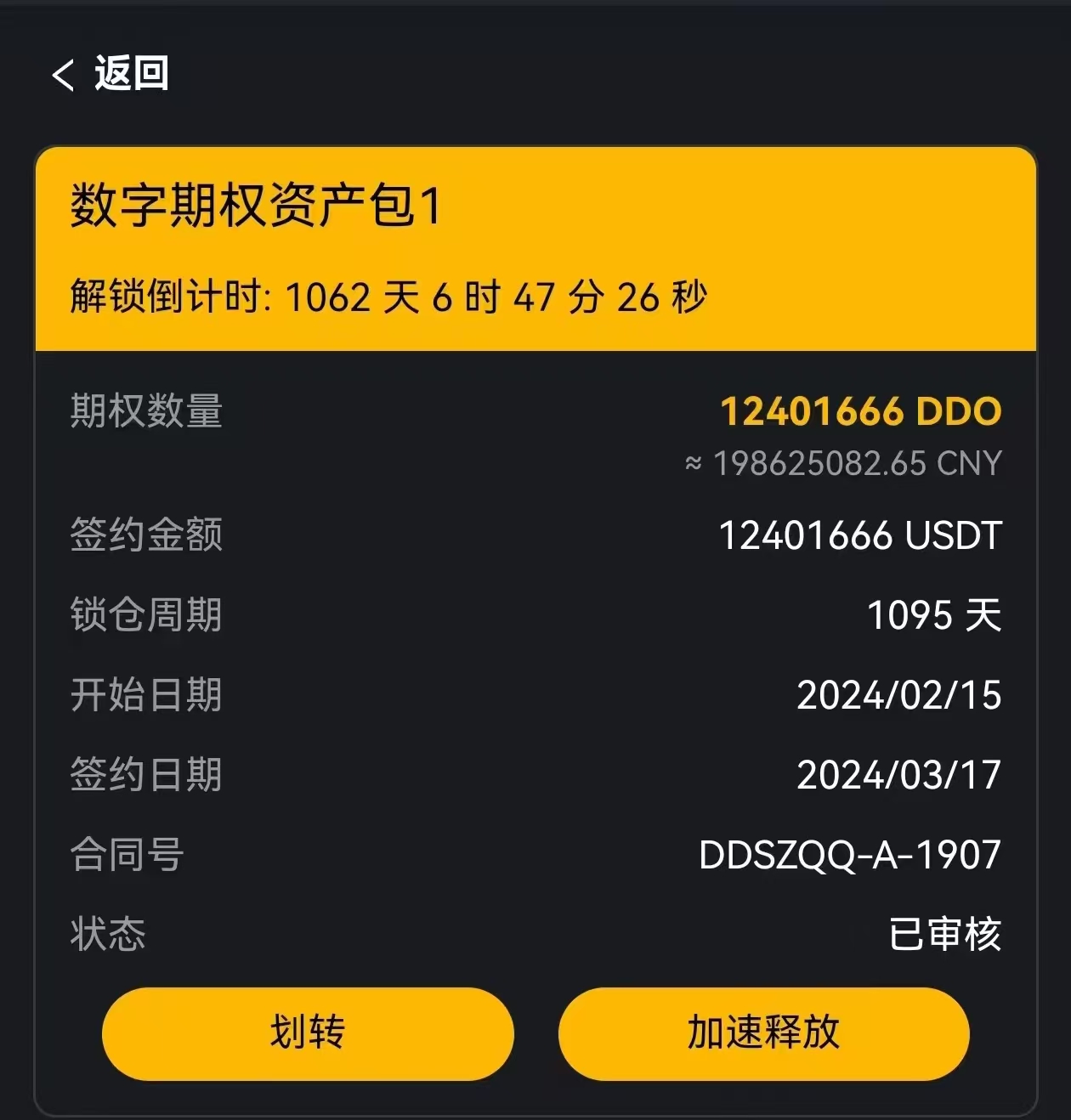Tap the 加速释放 accelerate release button

click(x=763, y=1033)
